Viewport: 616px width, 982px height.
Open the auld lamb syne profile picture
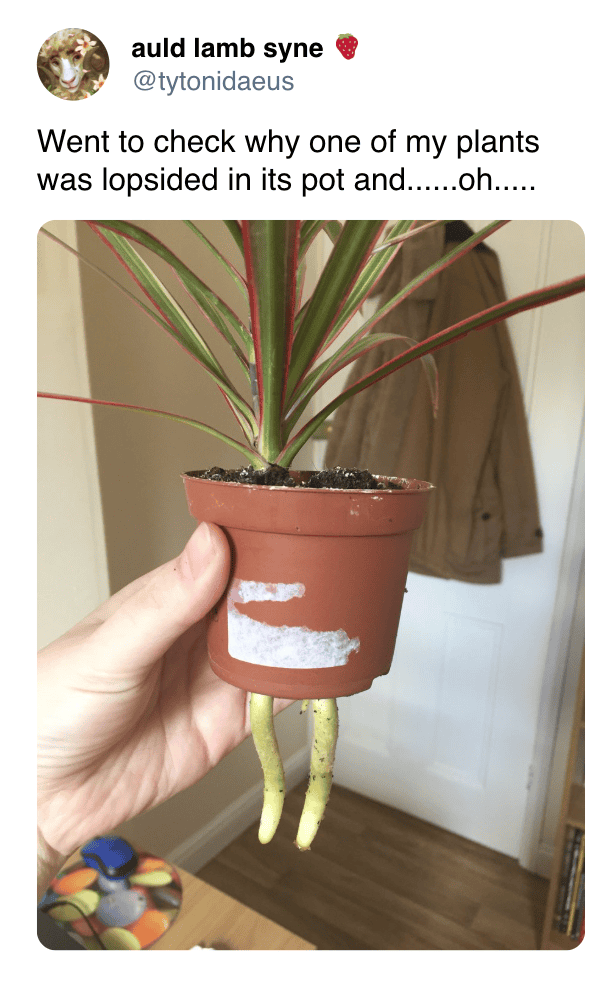tap(73, 65)
